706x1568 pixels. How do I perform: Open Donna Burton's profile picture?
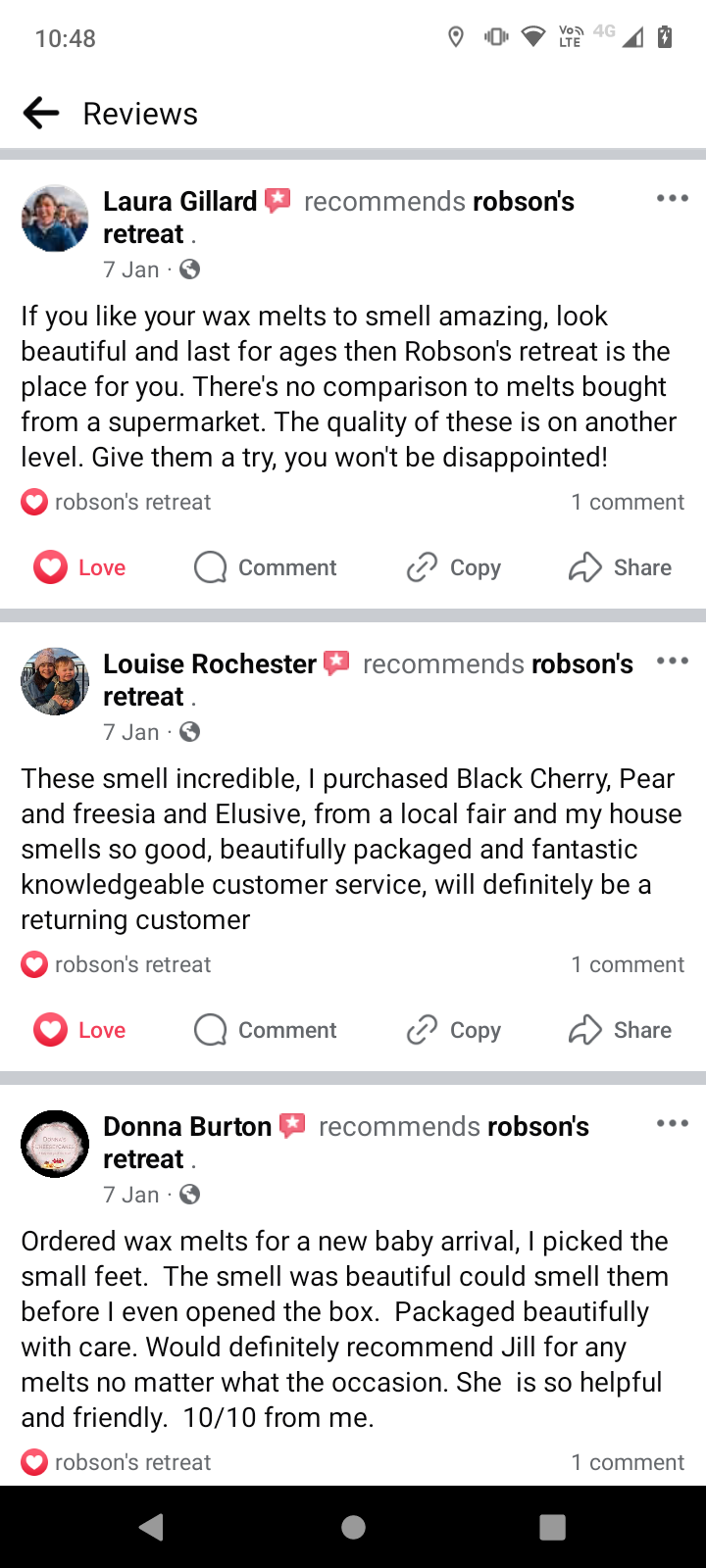(55, 1144)
